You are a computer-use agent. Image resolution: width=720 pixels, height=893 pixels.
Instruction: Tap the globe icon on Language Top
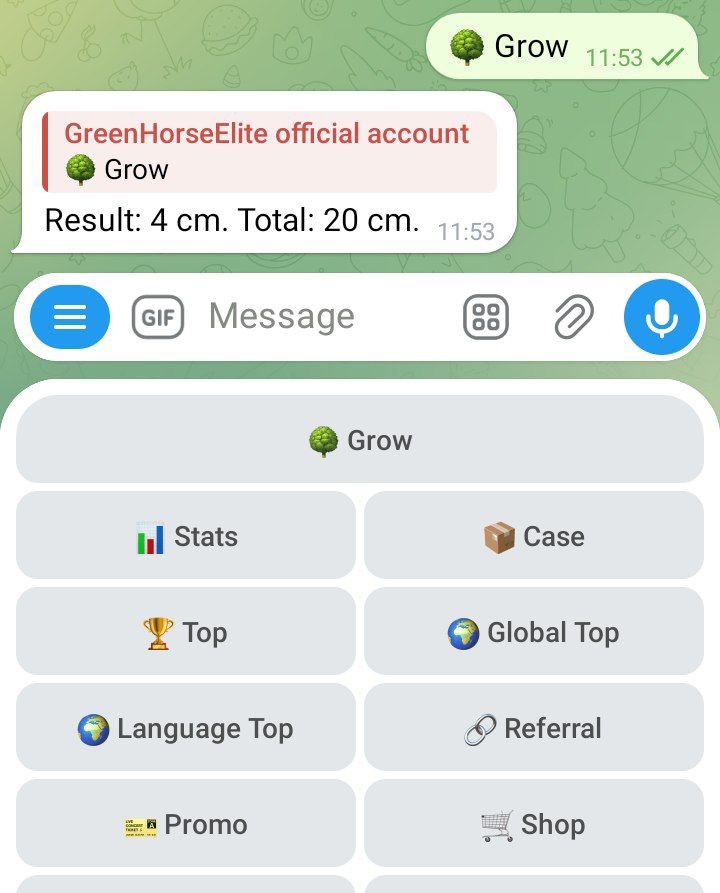pos(92,728)
